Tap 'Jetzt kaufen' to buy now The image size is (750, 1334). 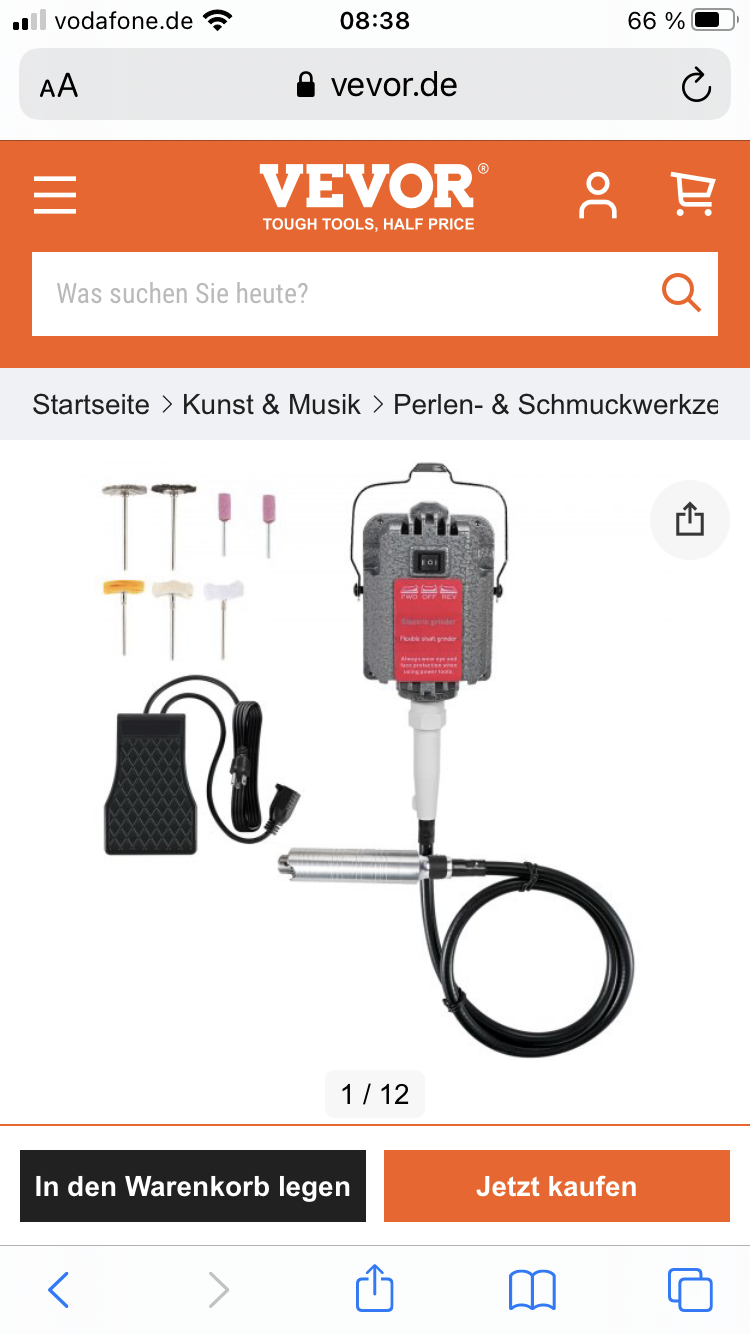click(x=557, y=1186)
